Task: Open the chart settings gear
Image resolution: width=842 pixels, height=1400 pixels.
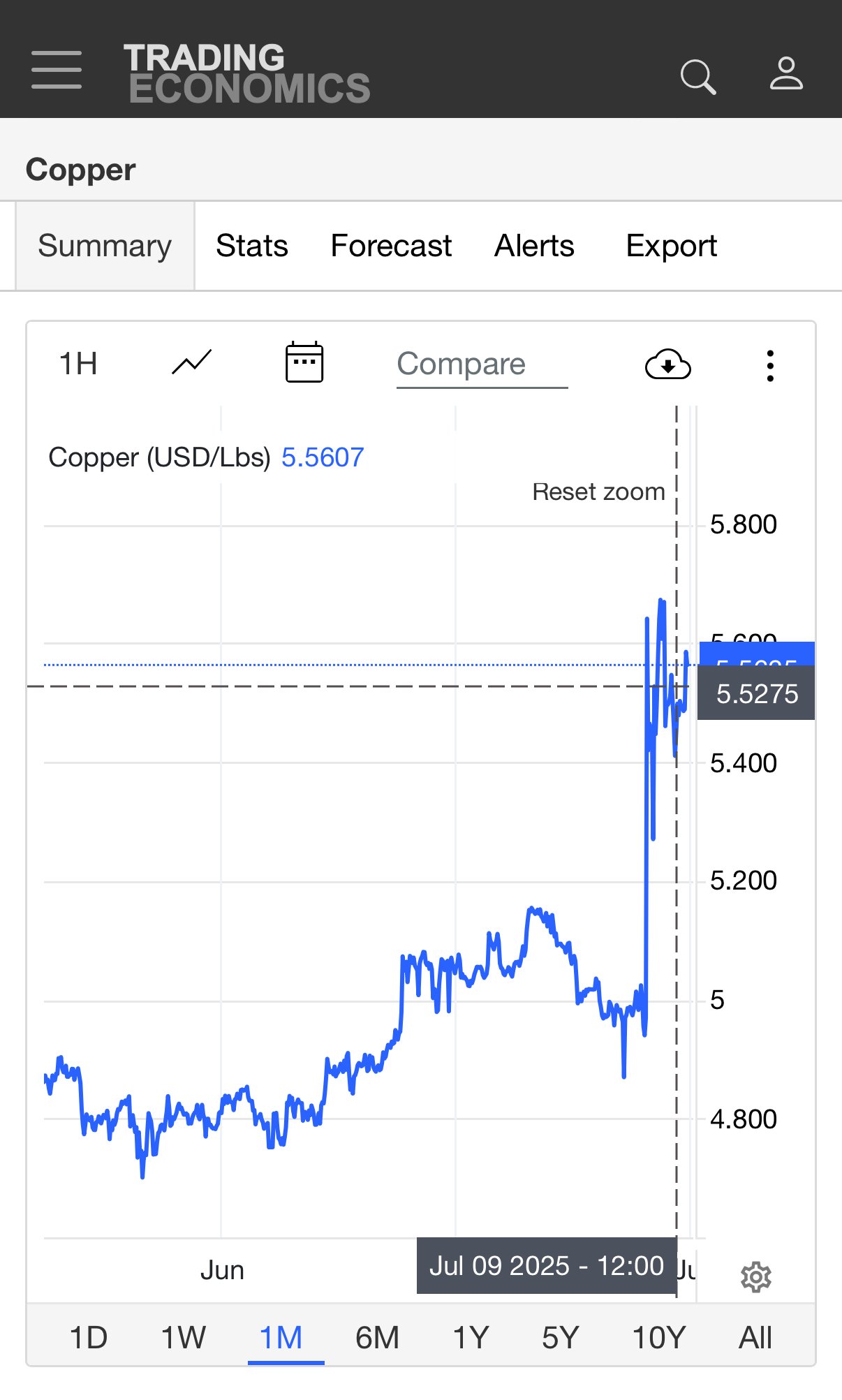Action: point(755,1277)
